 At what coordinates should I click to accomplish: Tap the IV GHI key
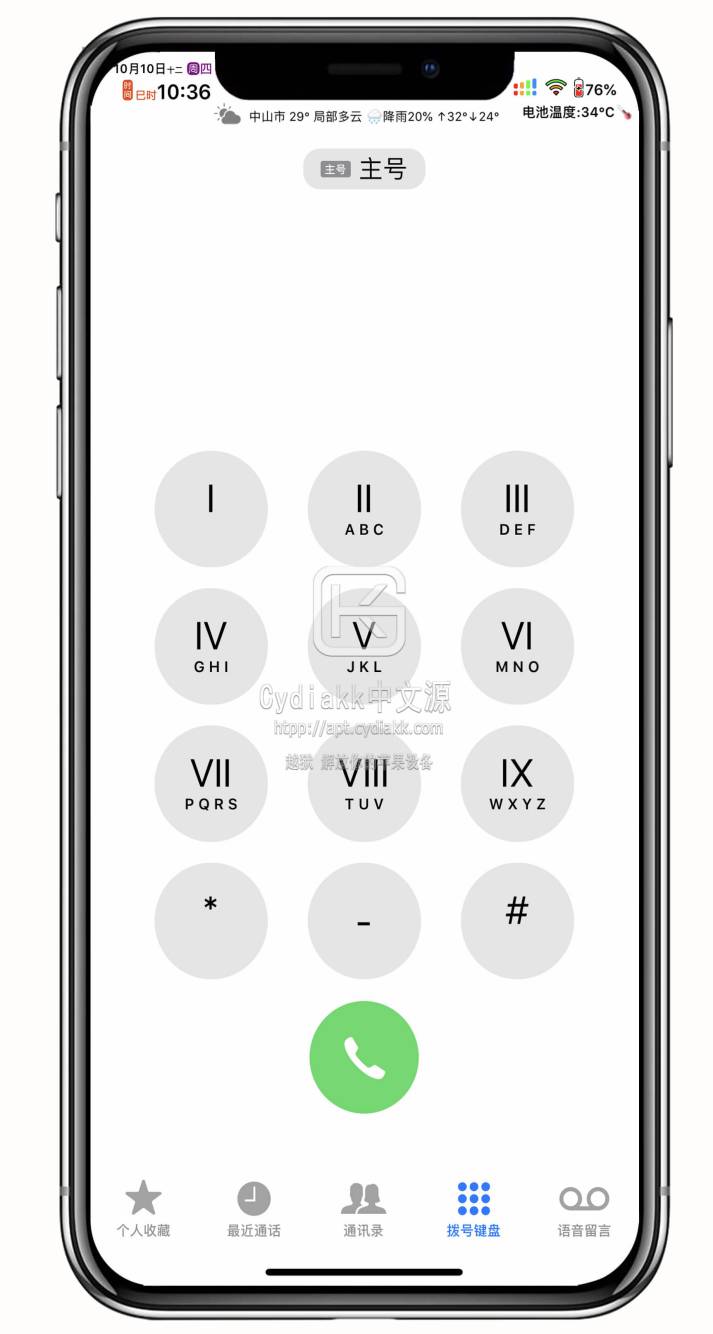pyautogui.click(x=211, y=645)
